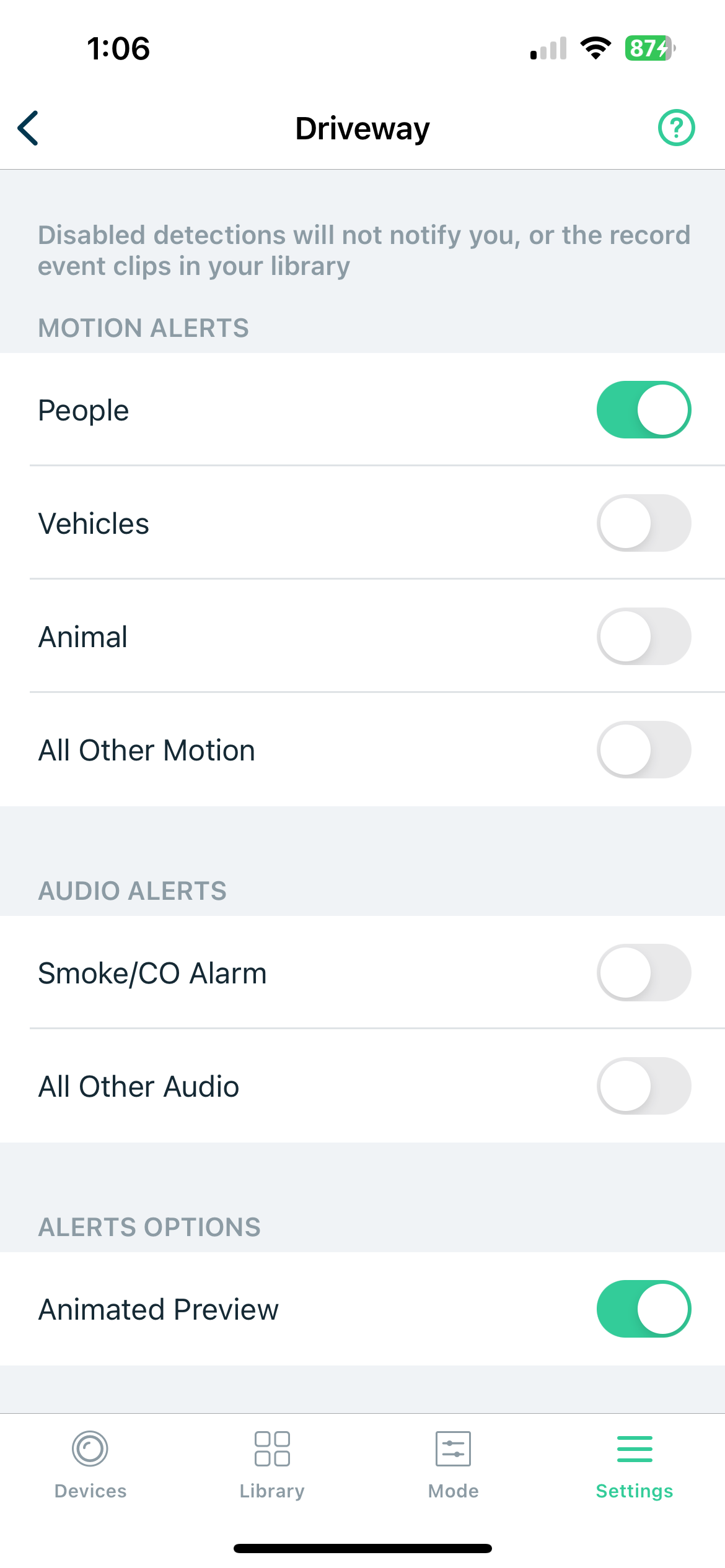The height and width of the screenshot is (1568, 725).
Task: Enable All Other Motion alerts
Action: click(643, 749)
